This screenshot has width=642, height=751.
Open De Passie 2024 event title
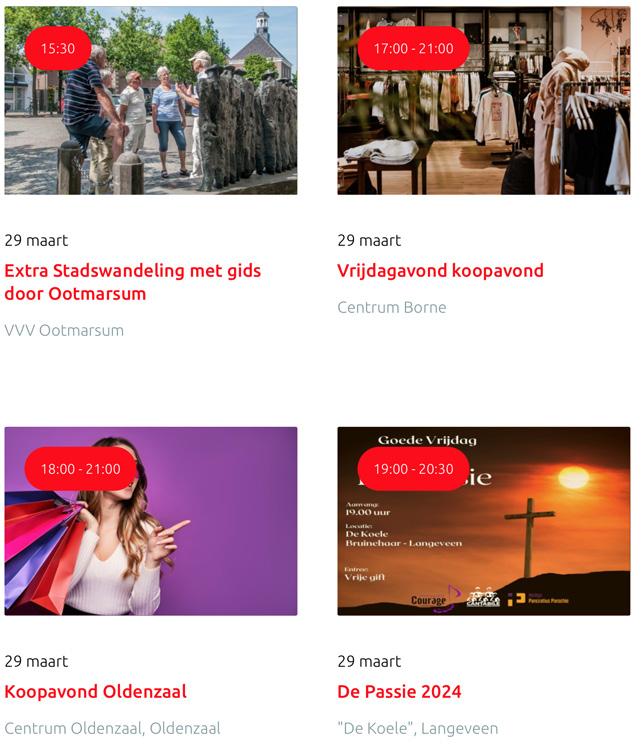click(x=399, y=691)
